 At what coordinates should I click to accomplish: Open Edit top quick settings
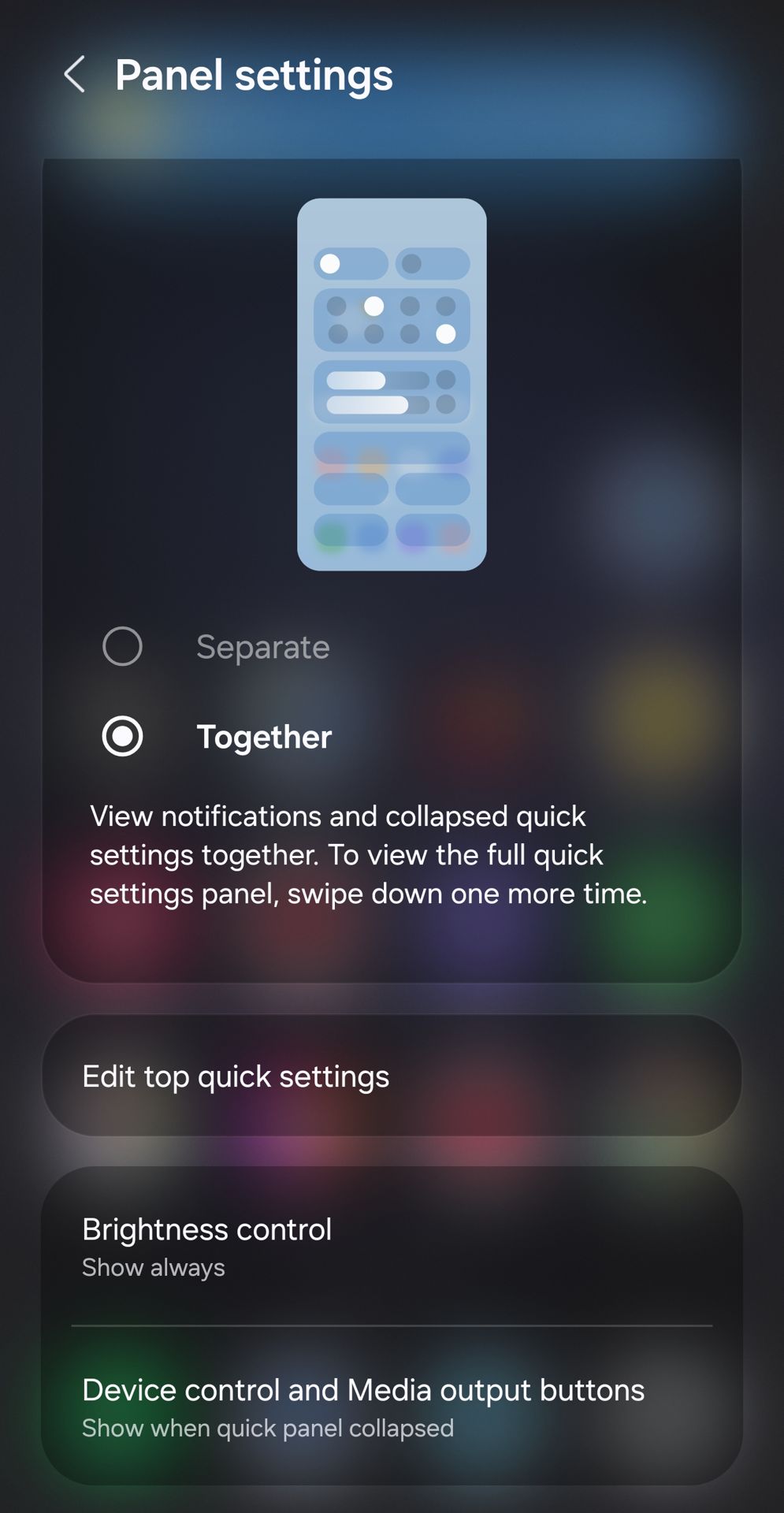click(392, 1076)
